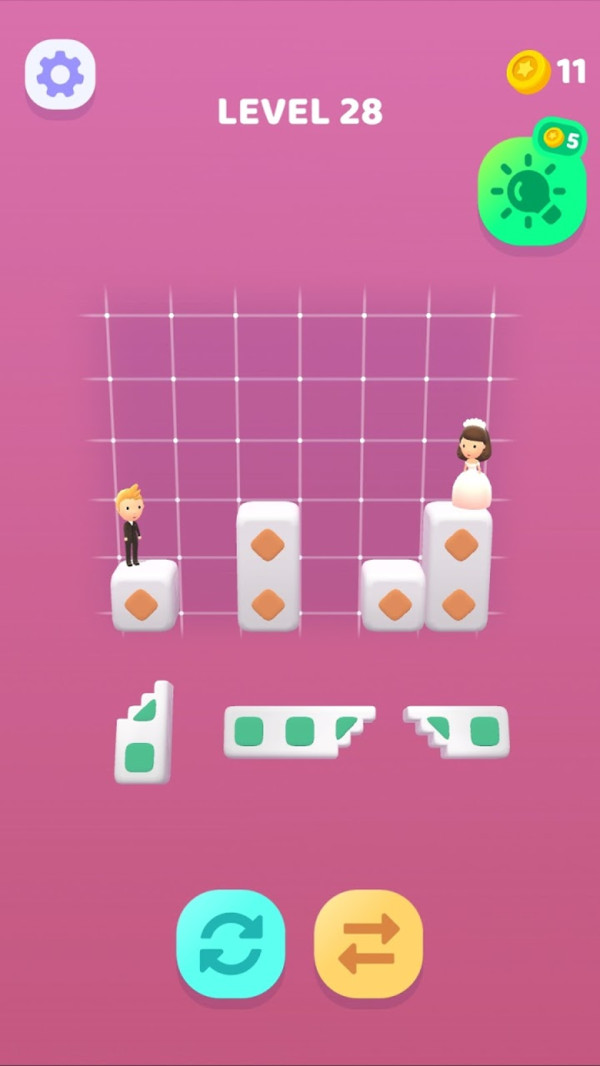Select the vertical stair block piece
The width and height of the screenshot is (600, 1066).
pos(143,737)
